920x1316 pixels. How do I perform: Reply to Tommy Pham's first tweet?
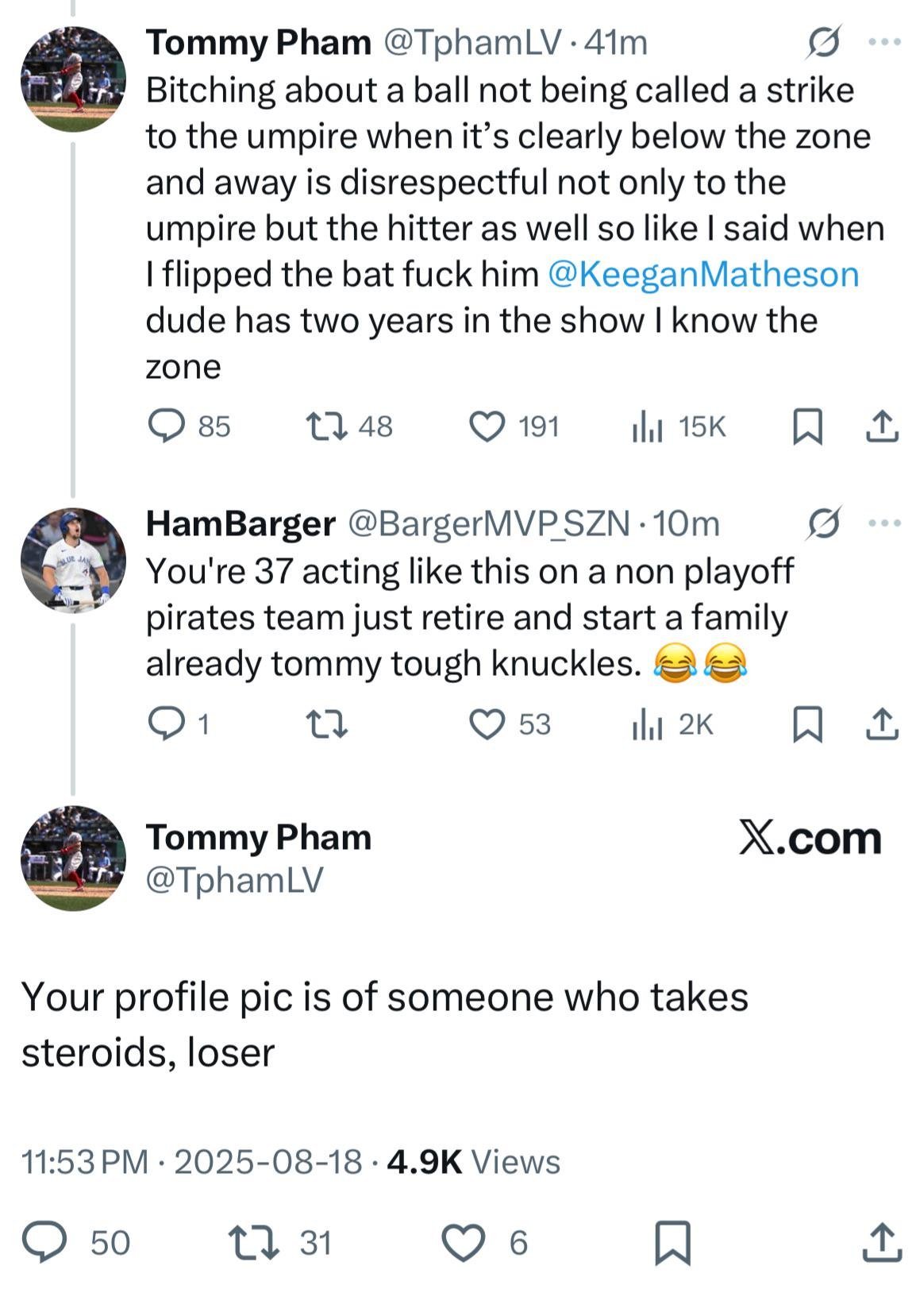point(167,427)
